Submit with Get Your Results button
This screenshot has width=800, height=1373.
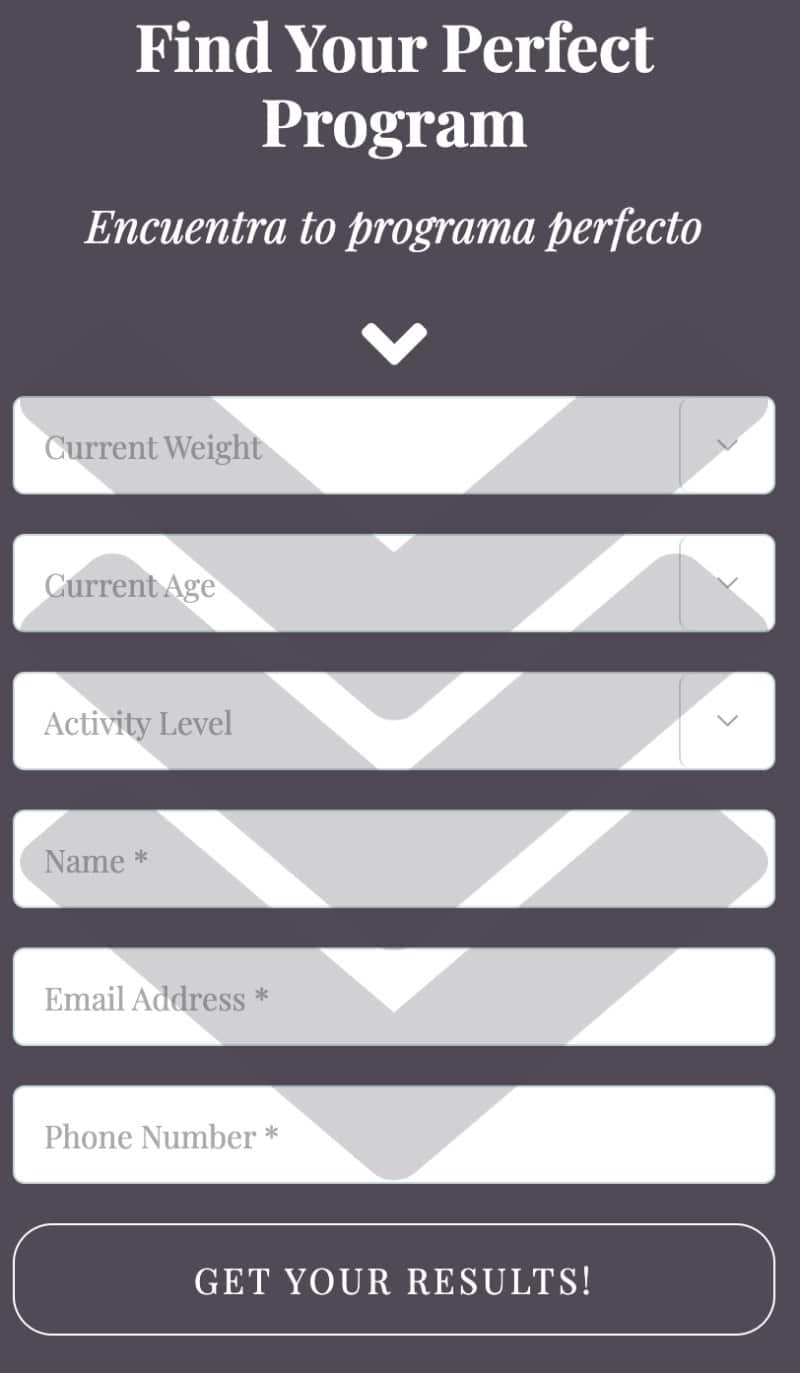pos(393,1280)
